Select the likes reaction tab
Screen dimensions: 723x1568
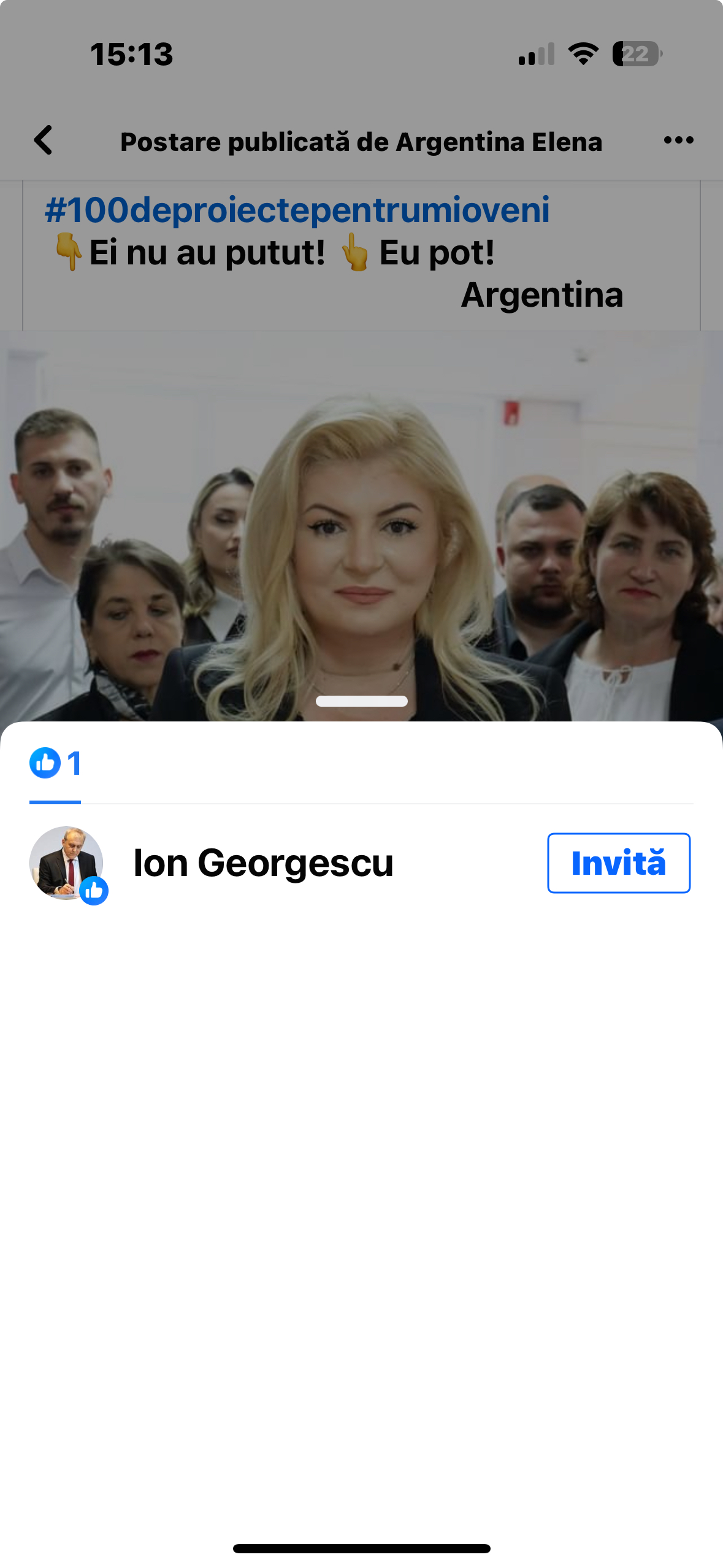tap(55, 764)
